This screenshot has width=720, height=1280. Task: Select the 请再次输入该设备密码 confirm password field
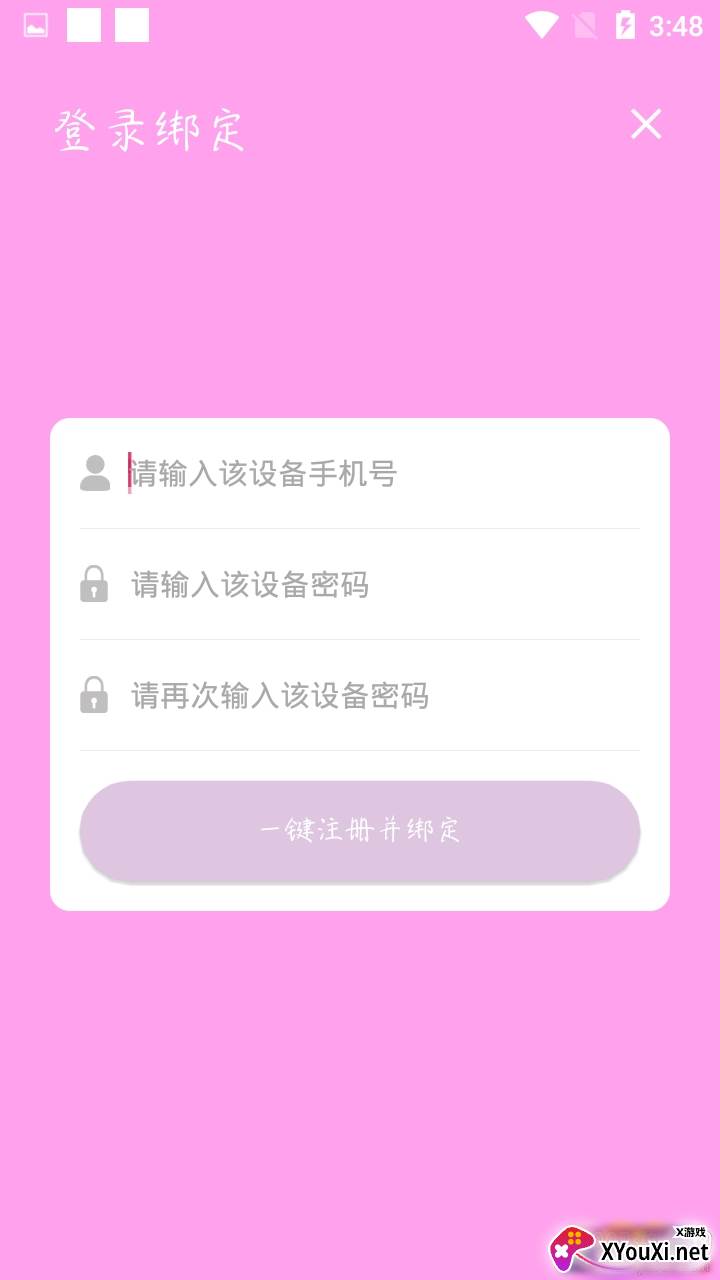[380, 695]
